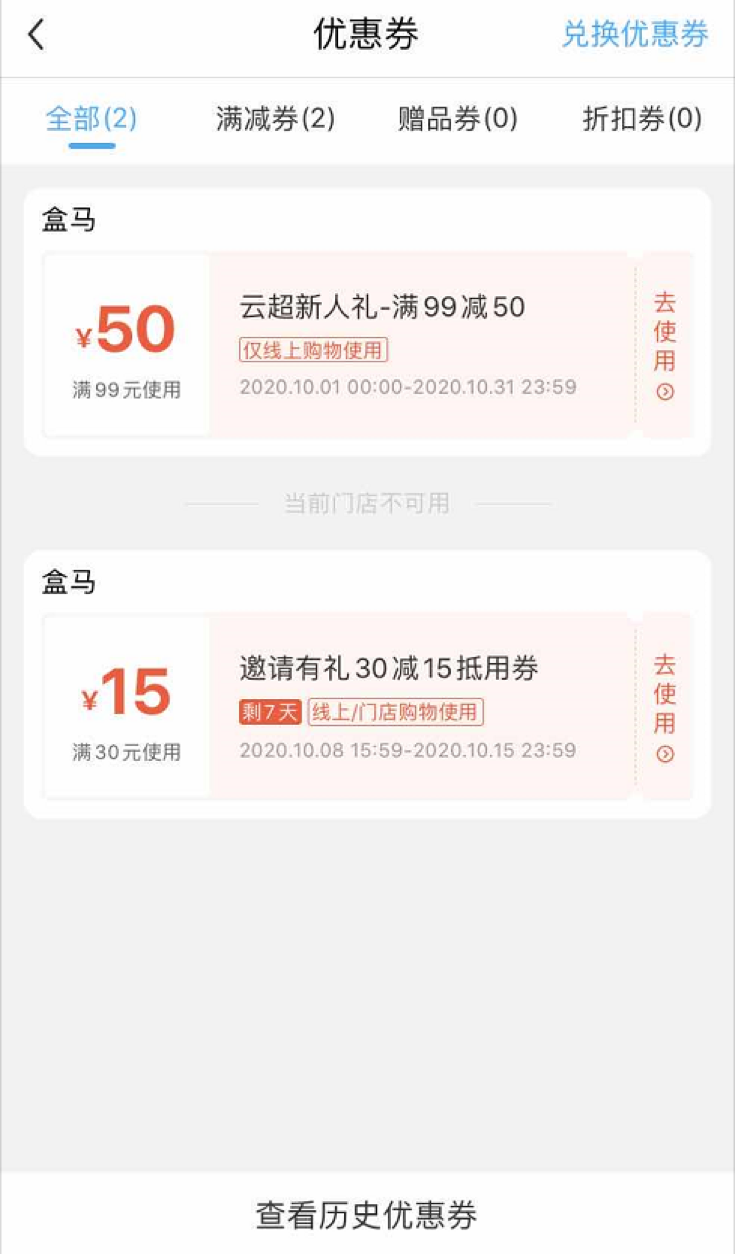Switch to the 全部(2) tab
735x1254 pixels.
click(91, 119)
